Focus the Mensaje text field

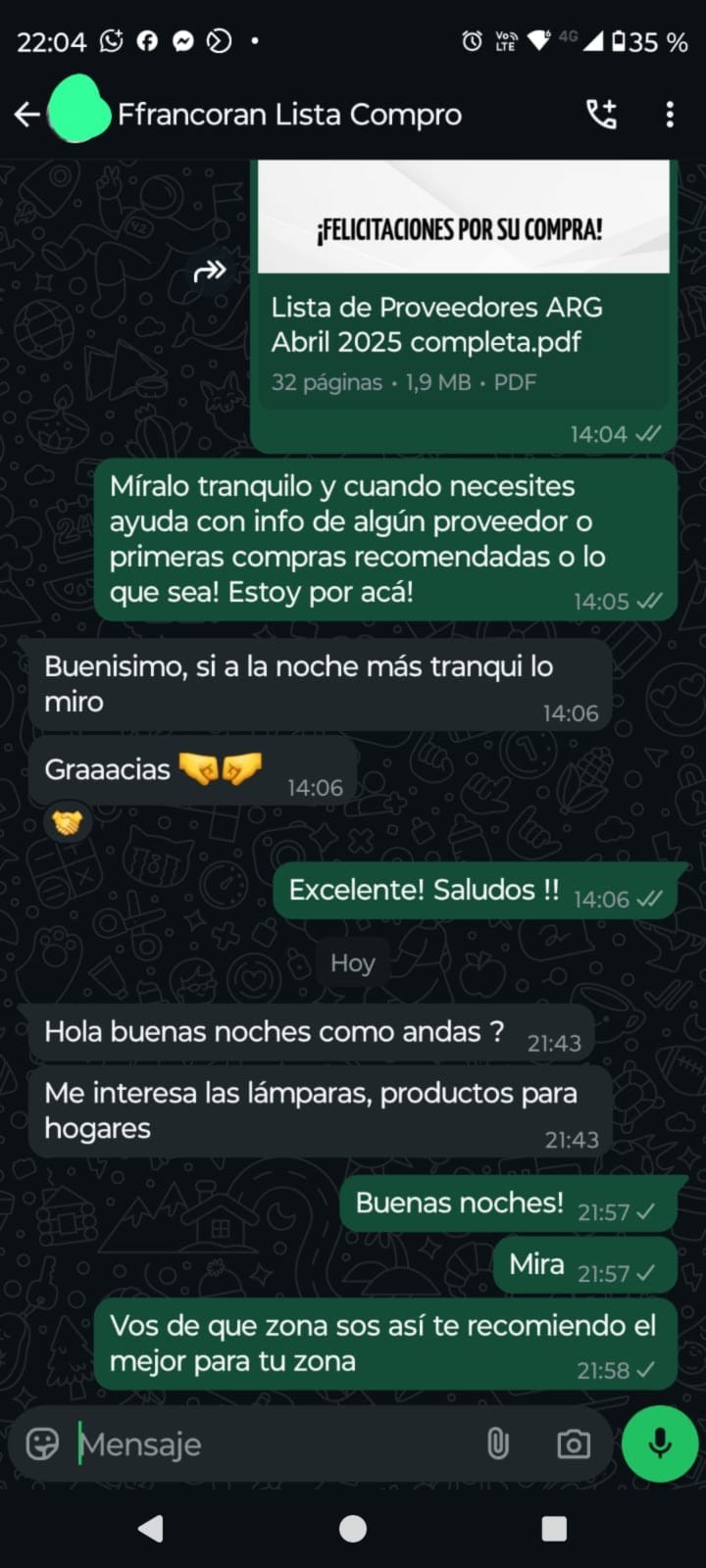tap(275, 1445)
